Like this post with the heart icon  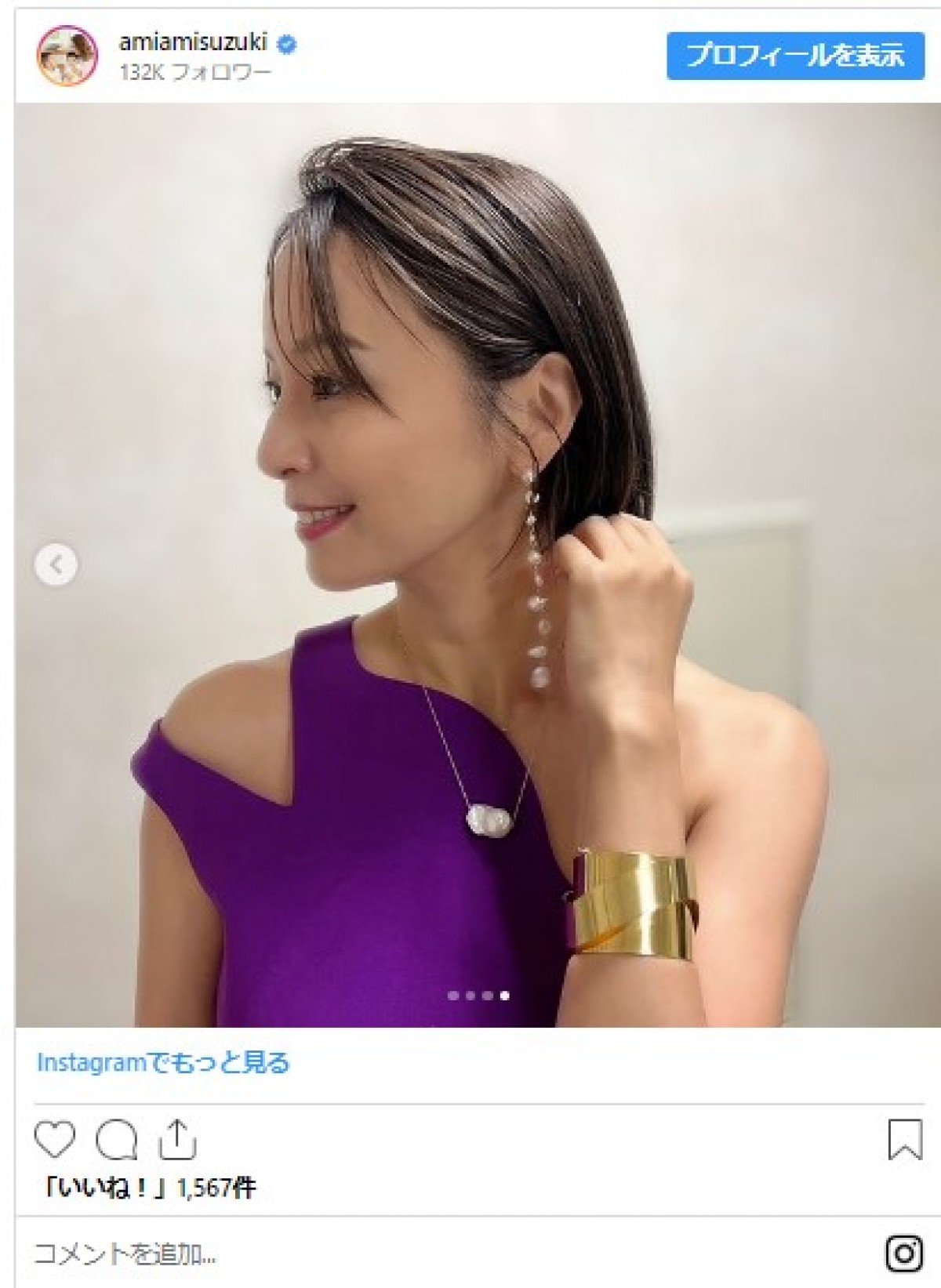(55, 1139)
